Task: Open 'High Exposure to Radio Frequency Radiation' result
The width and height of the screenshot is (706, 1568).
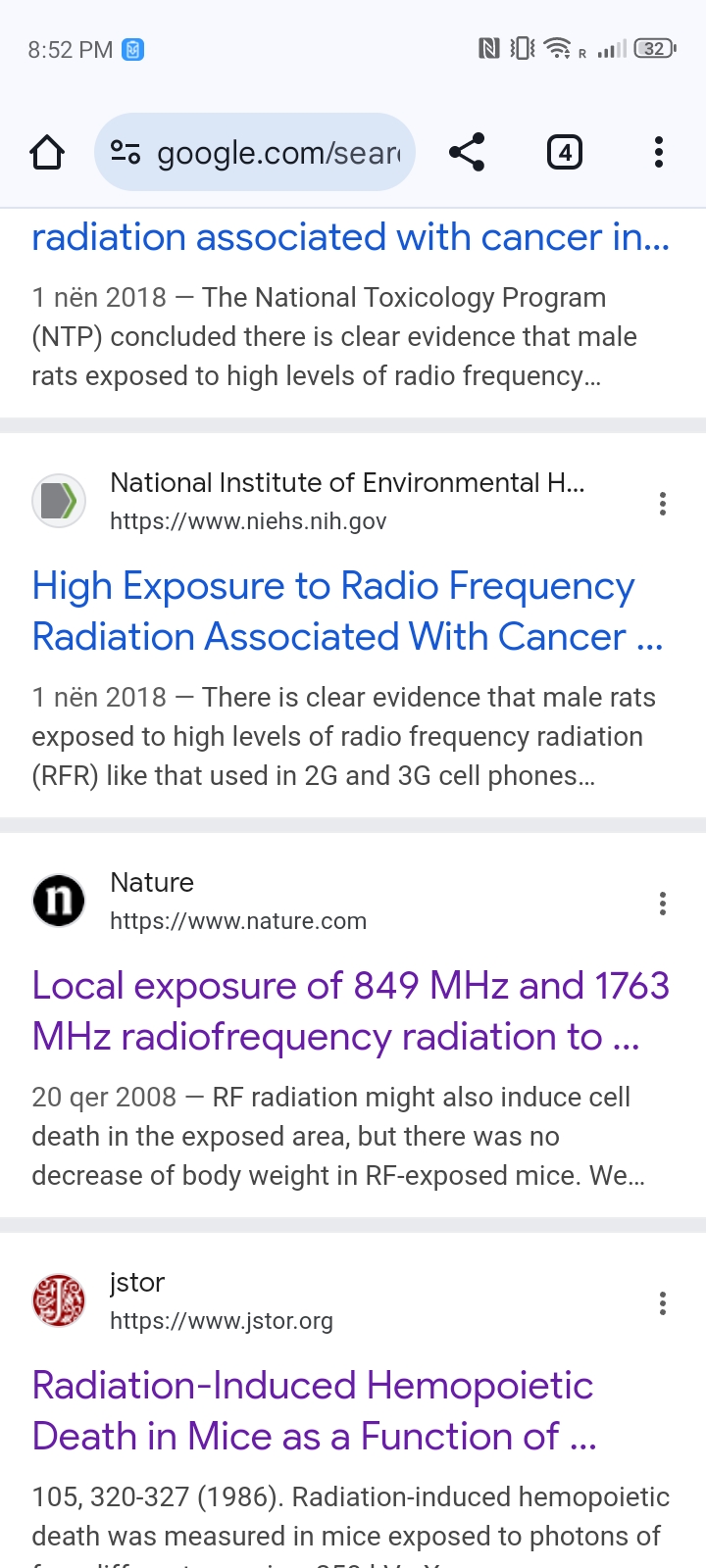Action: (x=348, y=612)
